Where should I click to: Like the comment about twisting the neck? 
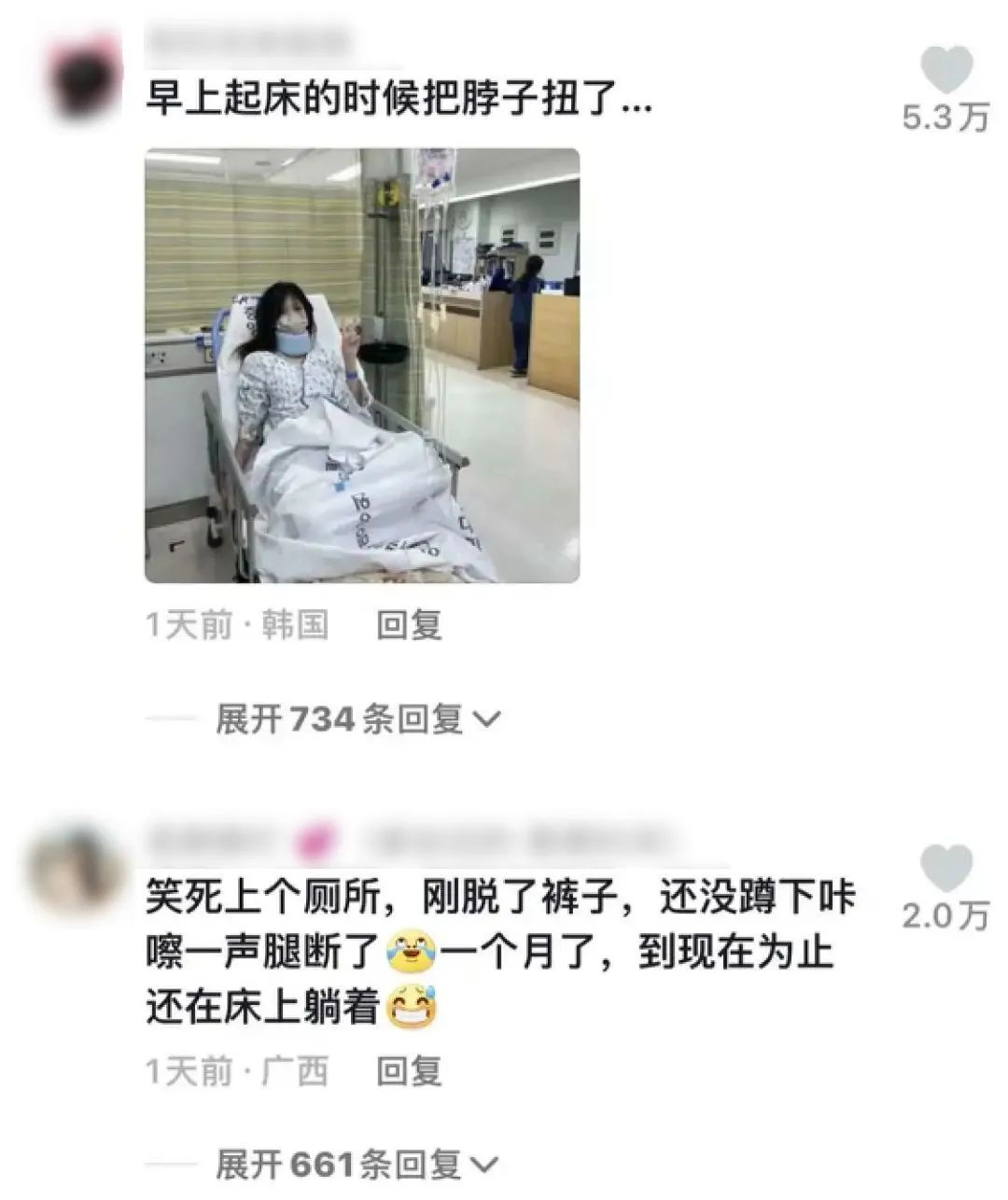coord(945,71)
